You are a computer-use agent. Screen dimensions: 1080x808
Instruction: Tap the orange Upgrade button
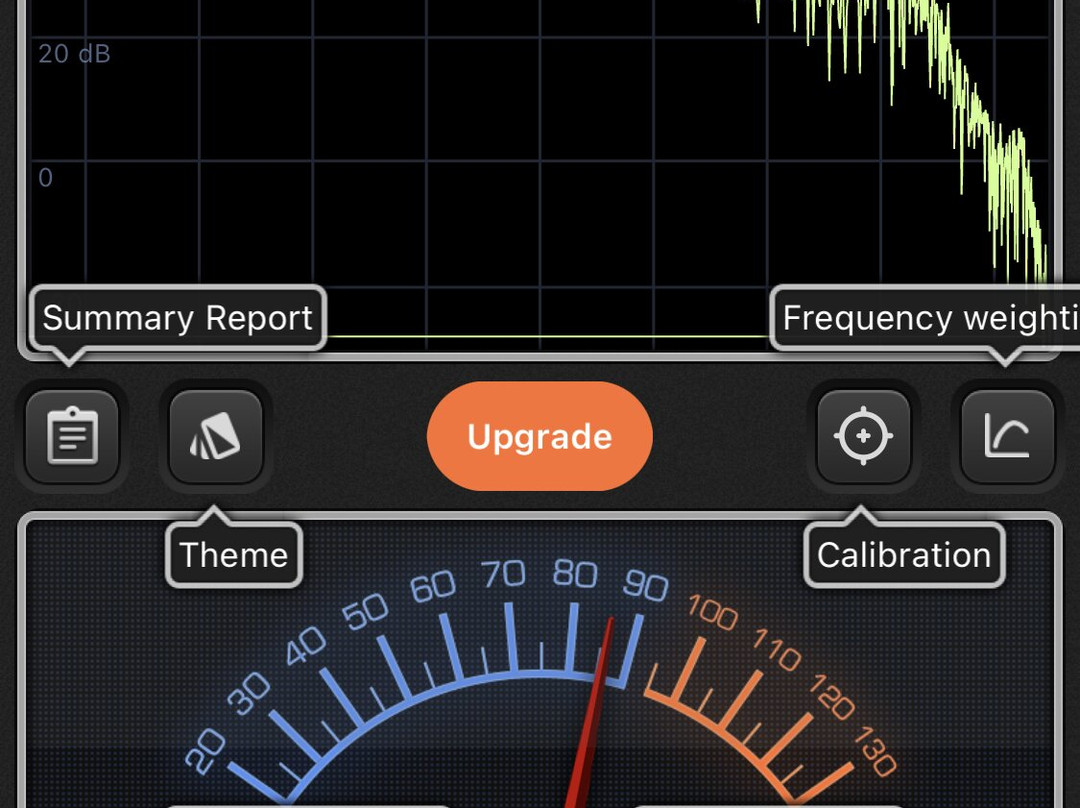pyautogui.click(x=539, y=437)
